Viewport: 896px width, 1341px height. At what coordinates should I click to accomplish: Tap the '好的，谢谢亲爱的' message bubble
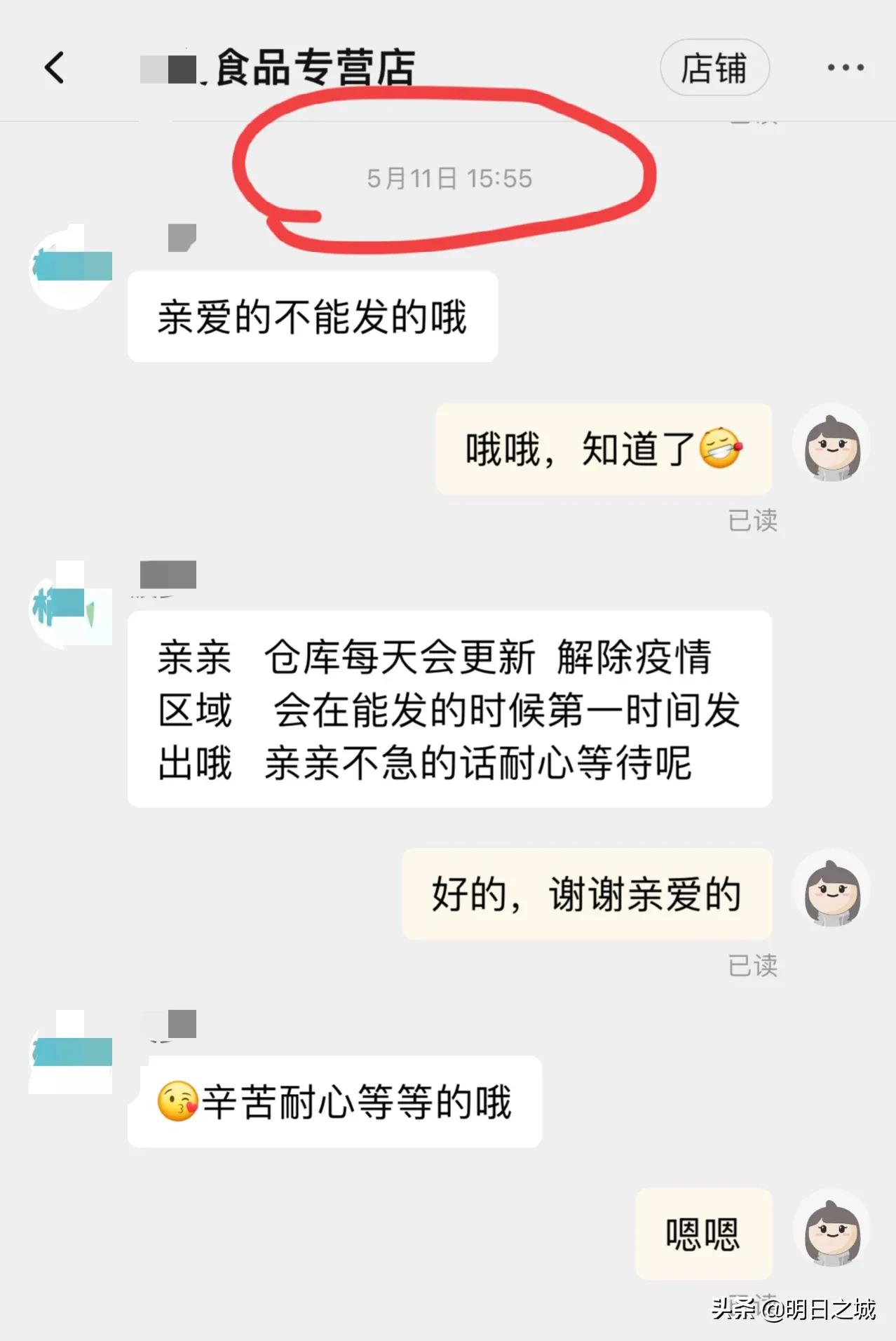point(586,892)
